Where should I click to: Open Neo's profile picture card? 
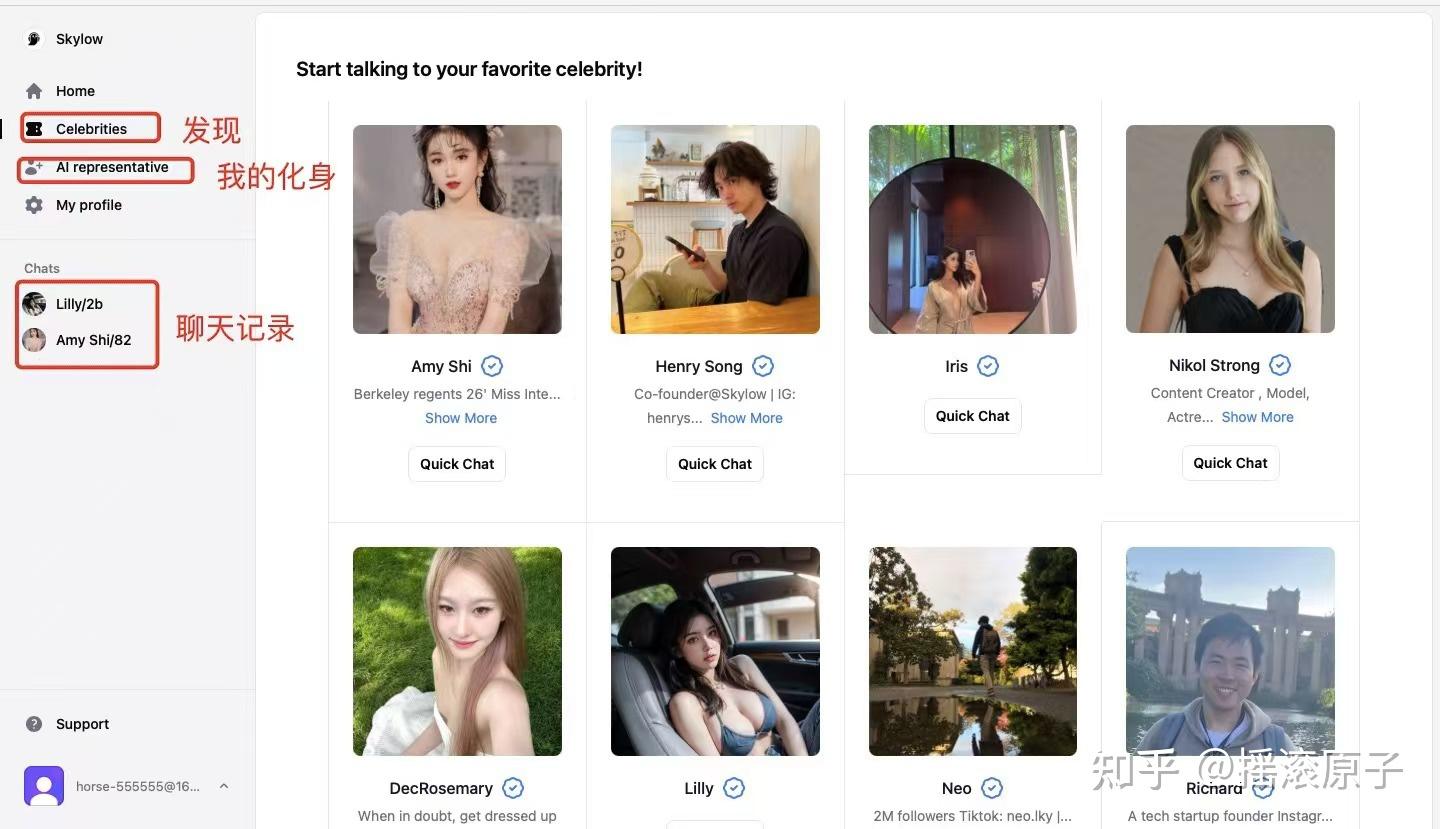(972, 651)
